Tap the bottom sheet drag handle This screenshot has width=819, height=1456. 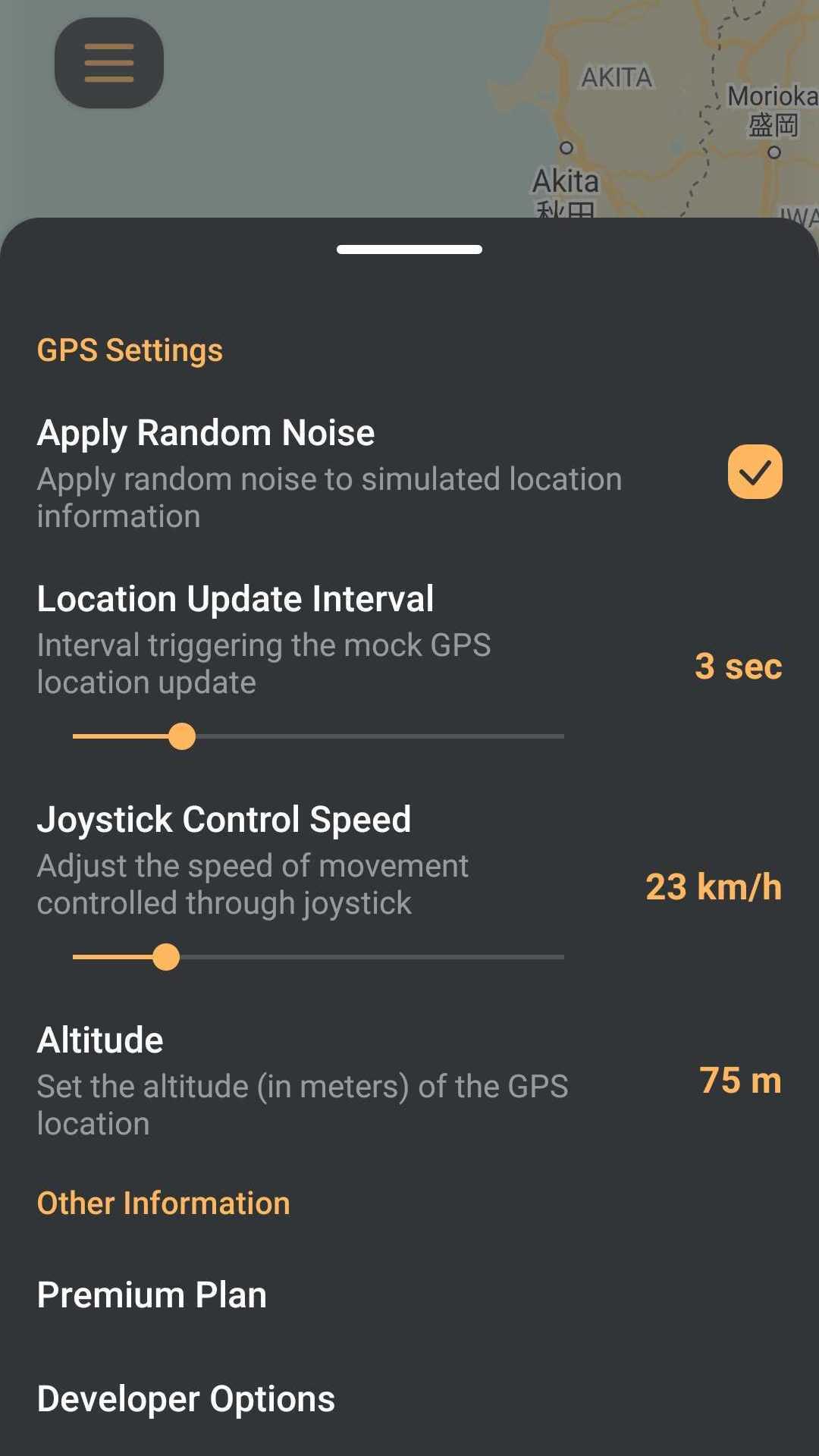tap(409, 249)
